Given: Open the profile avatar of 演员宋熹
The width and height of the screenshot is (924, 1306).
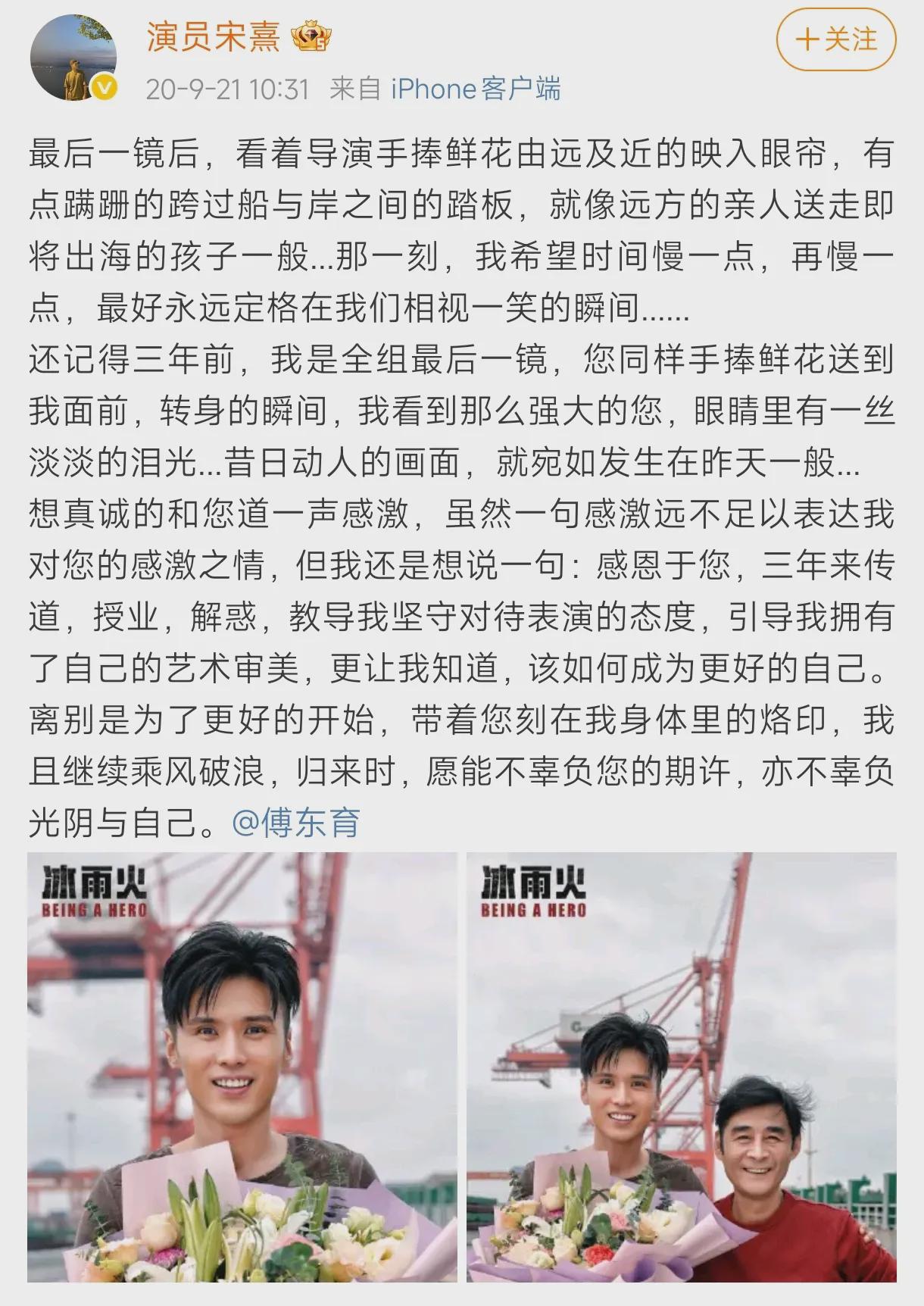Looking at the screenshot, I should (73, 58).
